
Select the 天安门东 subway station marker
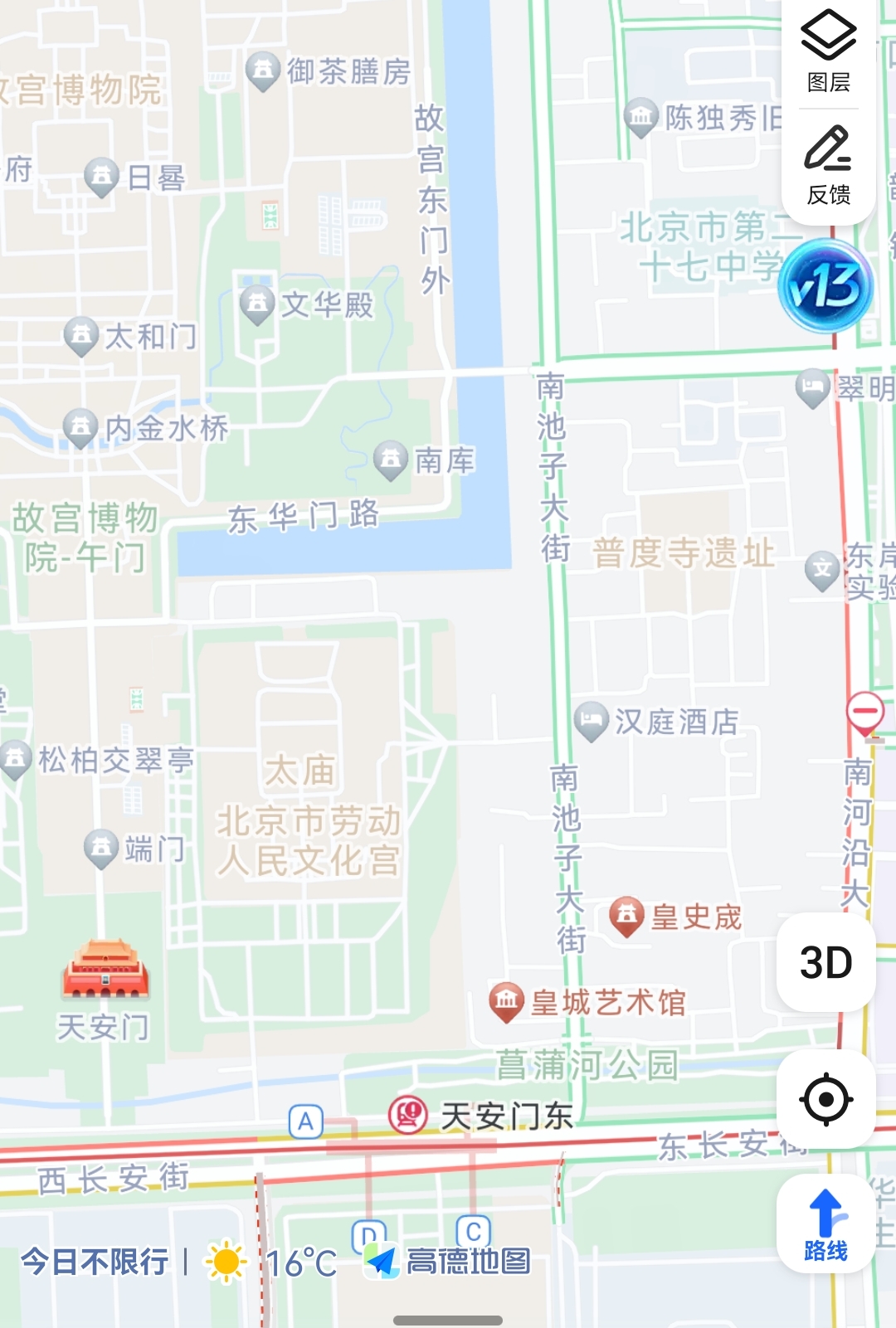click(408, 1114)
